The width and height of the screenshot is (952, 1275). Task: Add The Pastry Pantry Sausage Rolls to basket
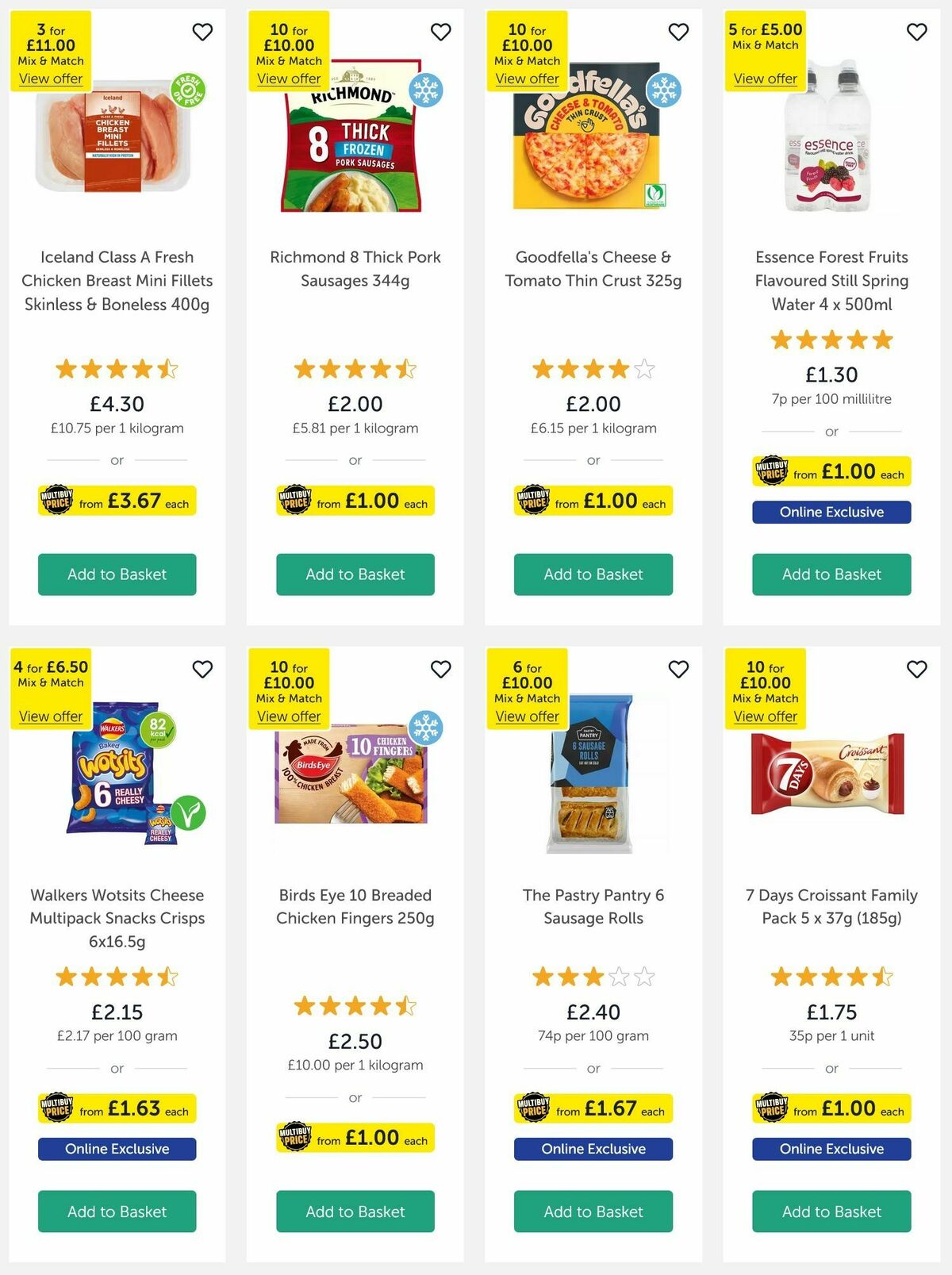pos(593,1212)
